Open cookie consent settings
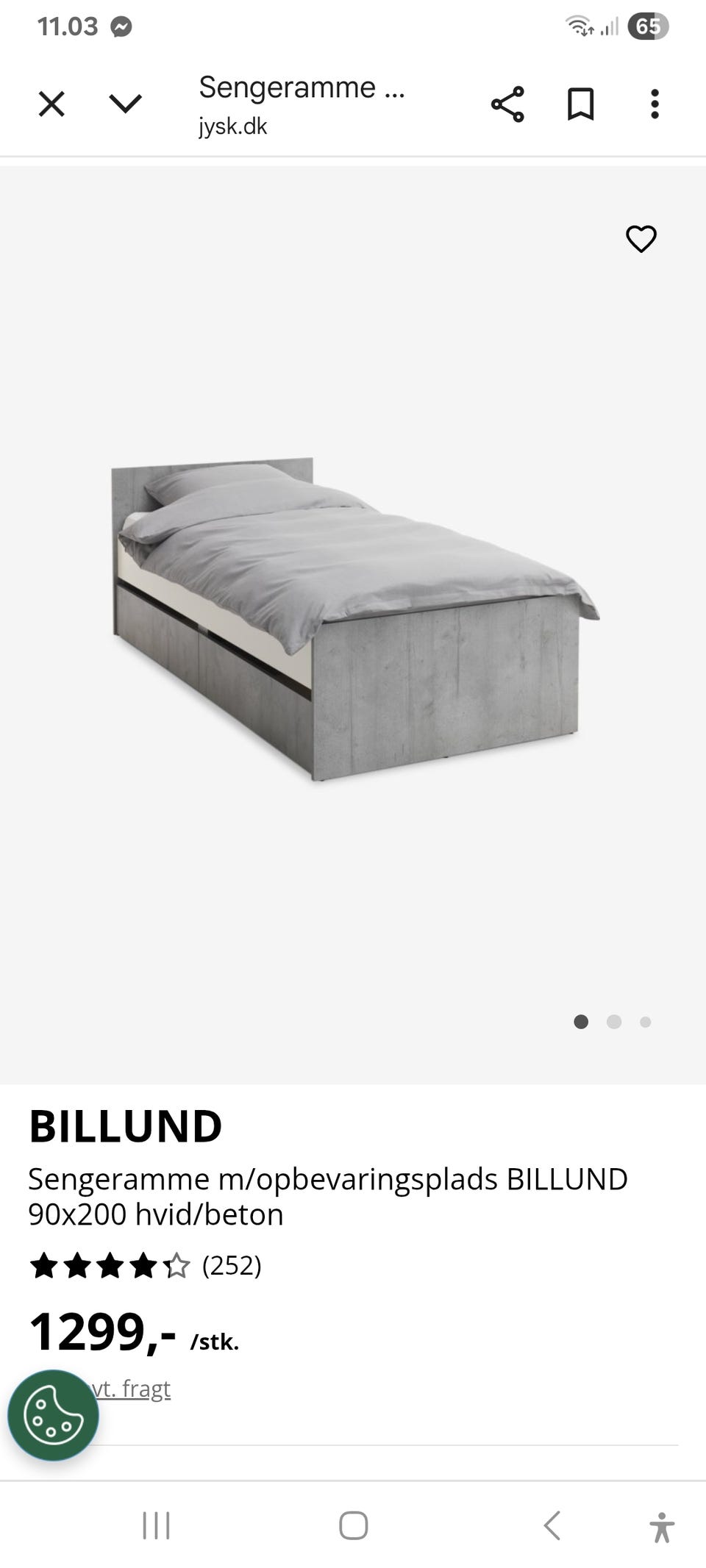 click(x=54, y=1413)
